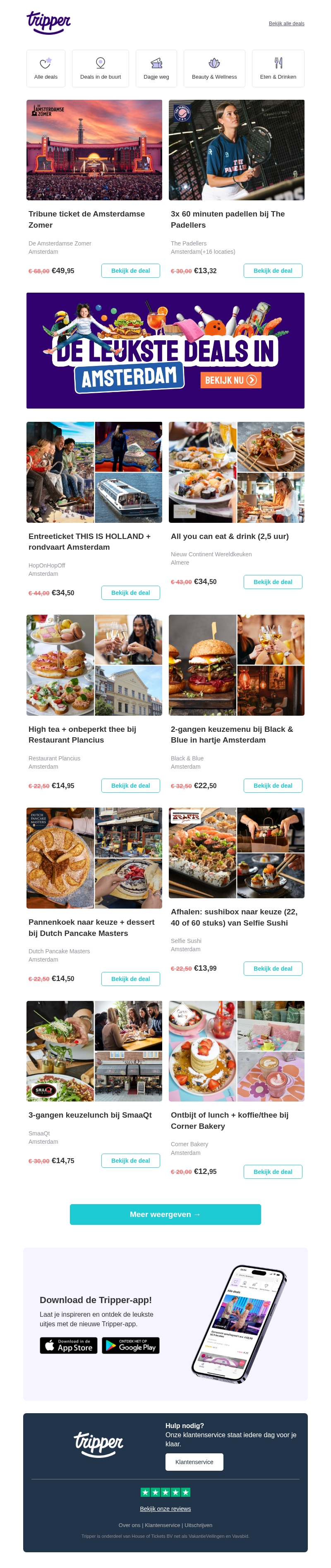Image resolution: width=331 pixels, height=1568 pixels.
Task: Tap the 'De leukste deals in Amsterdam' banner
Action: pos(165,351)
